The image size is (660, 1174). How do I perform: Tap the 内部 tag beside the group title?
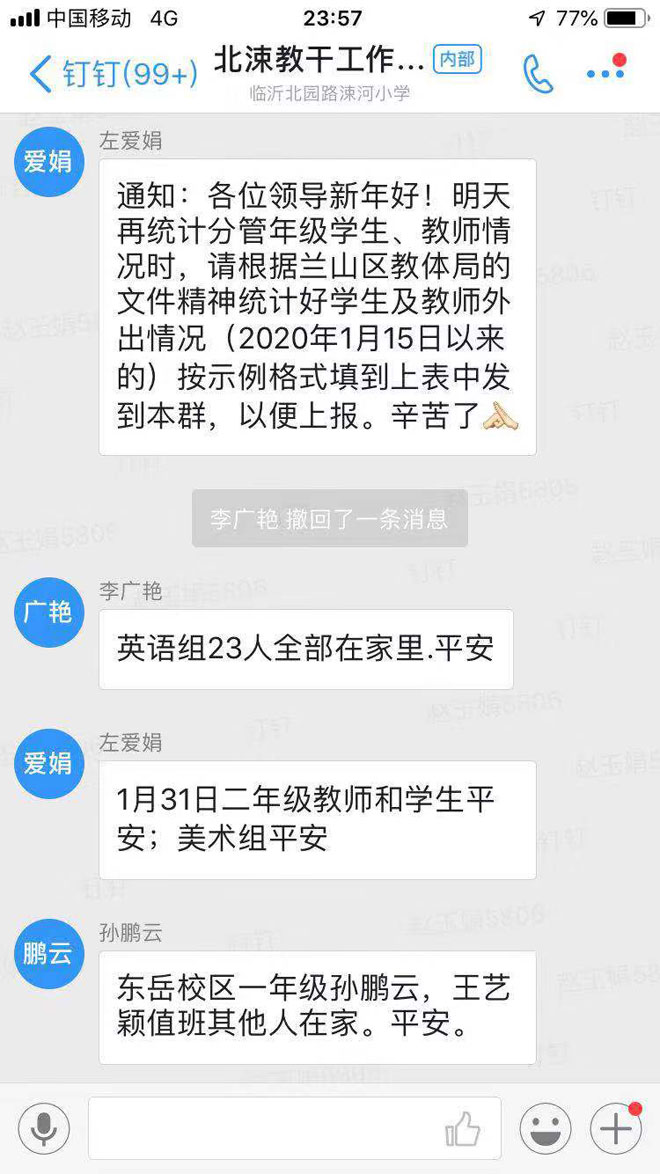457,60
